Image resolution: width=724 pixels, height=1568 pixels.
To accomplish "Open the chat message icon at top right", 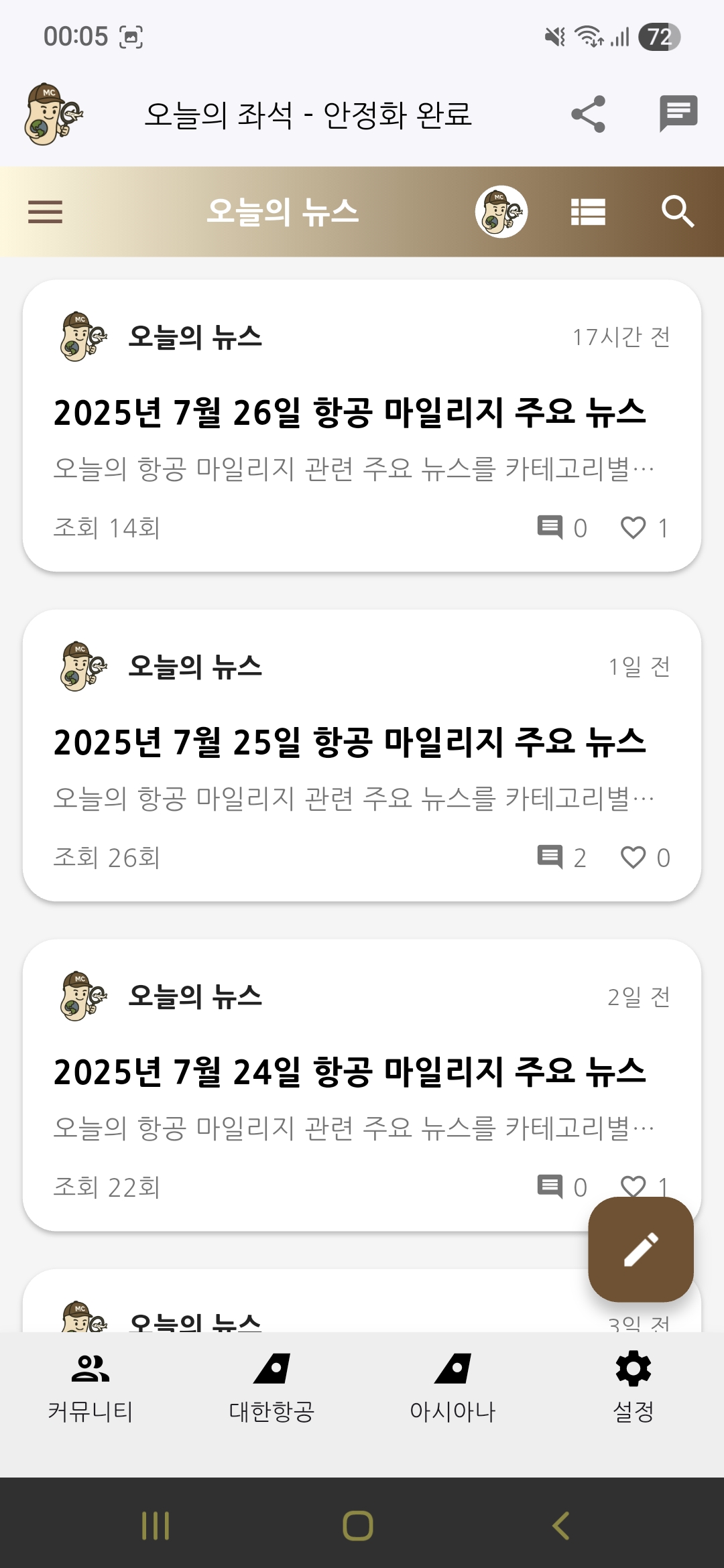I will point(679,113).
